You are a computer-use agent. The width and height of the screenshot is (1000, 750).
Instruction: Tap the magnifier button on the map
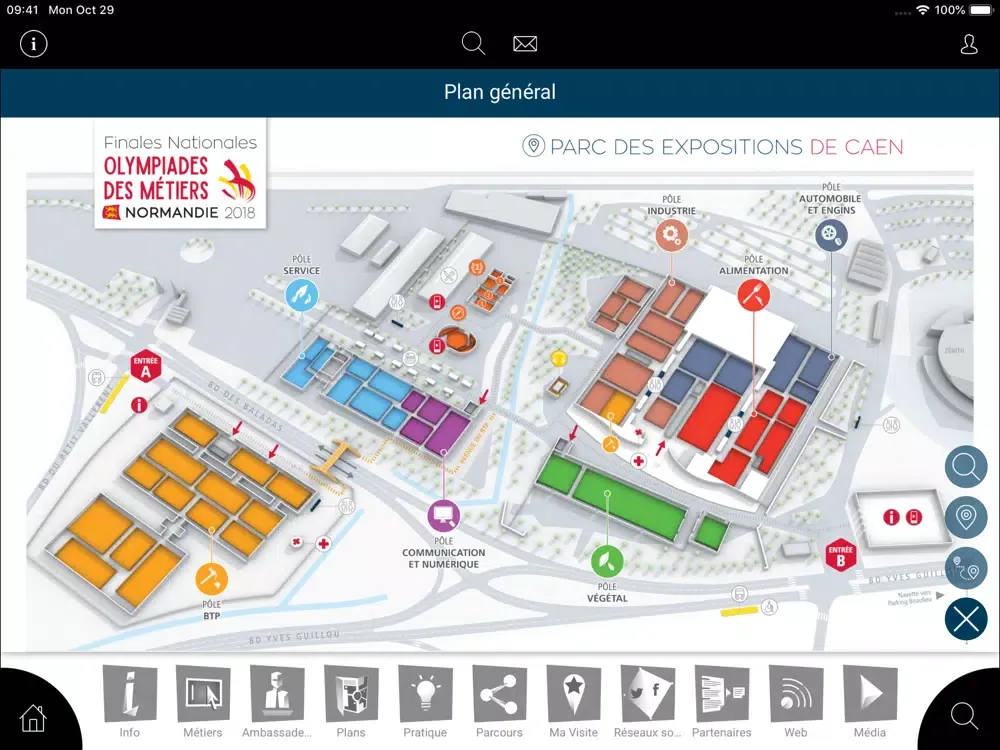tap(965, 467)
